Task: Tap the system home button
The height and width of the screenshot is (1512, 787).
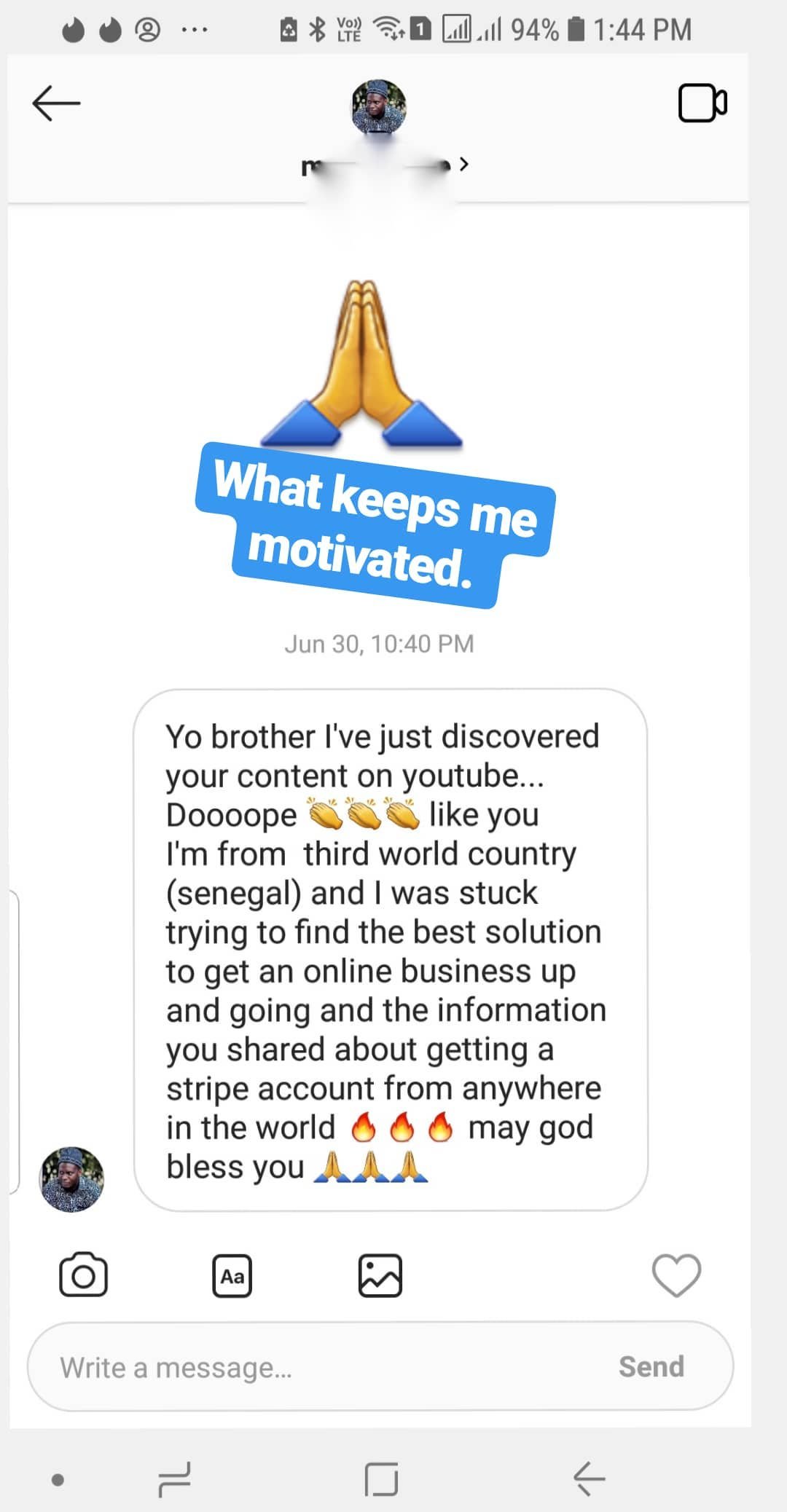Action: click(x=381, y=1479)
